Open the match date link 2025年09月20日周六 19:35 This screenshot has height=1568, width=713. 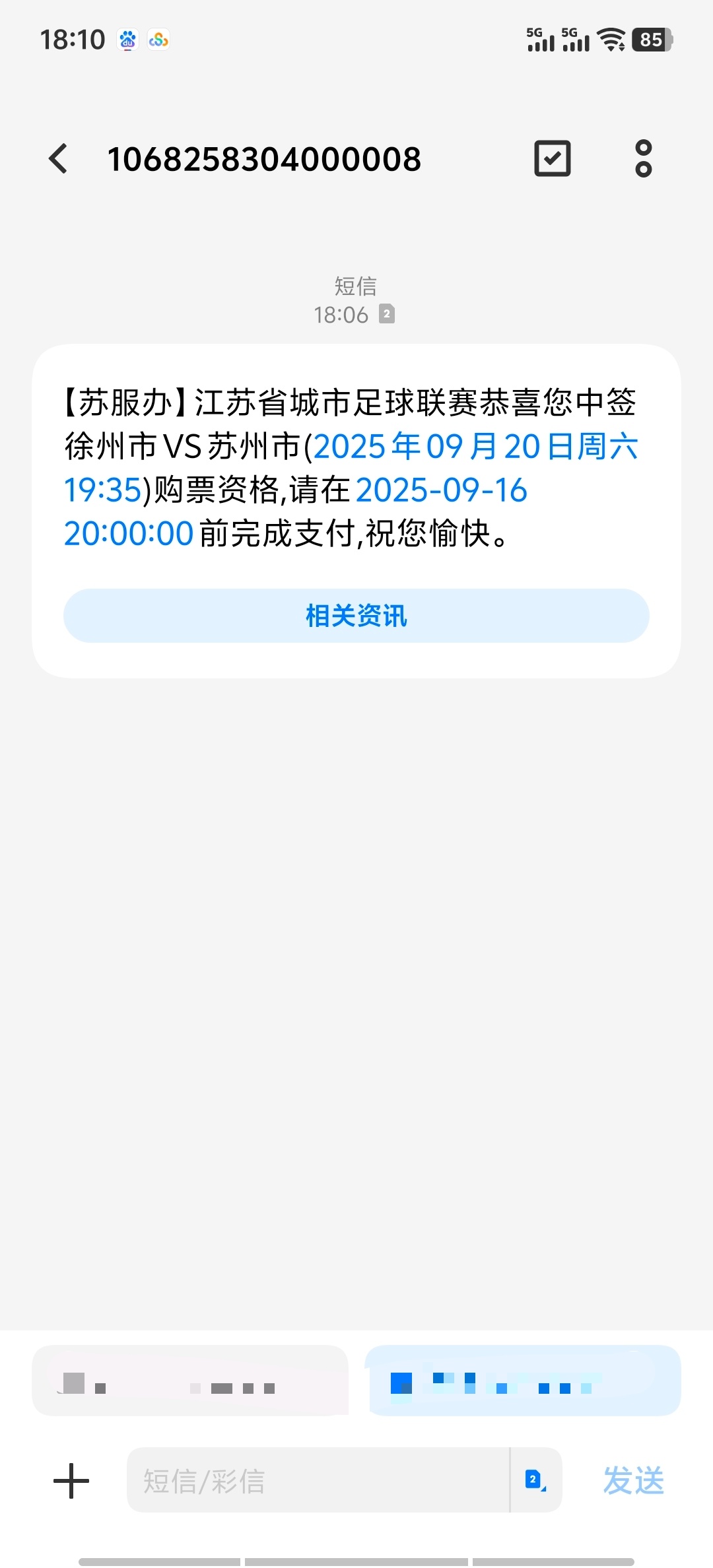point(351,468)
